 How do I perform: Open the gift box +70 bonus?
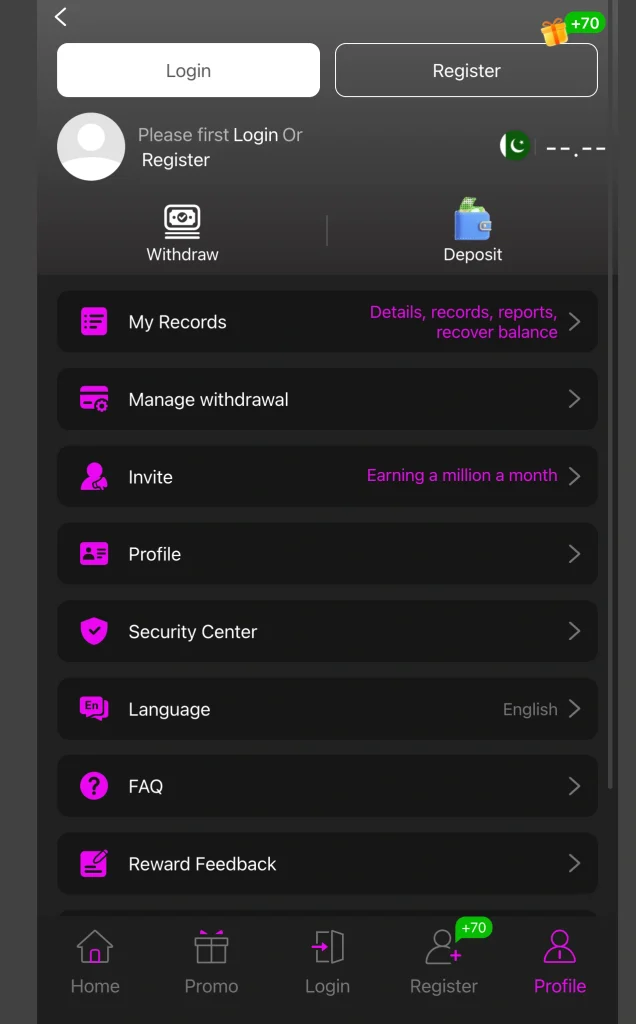pyautogui.click(x=572, y=28)
